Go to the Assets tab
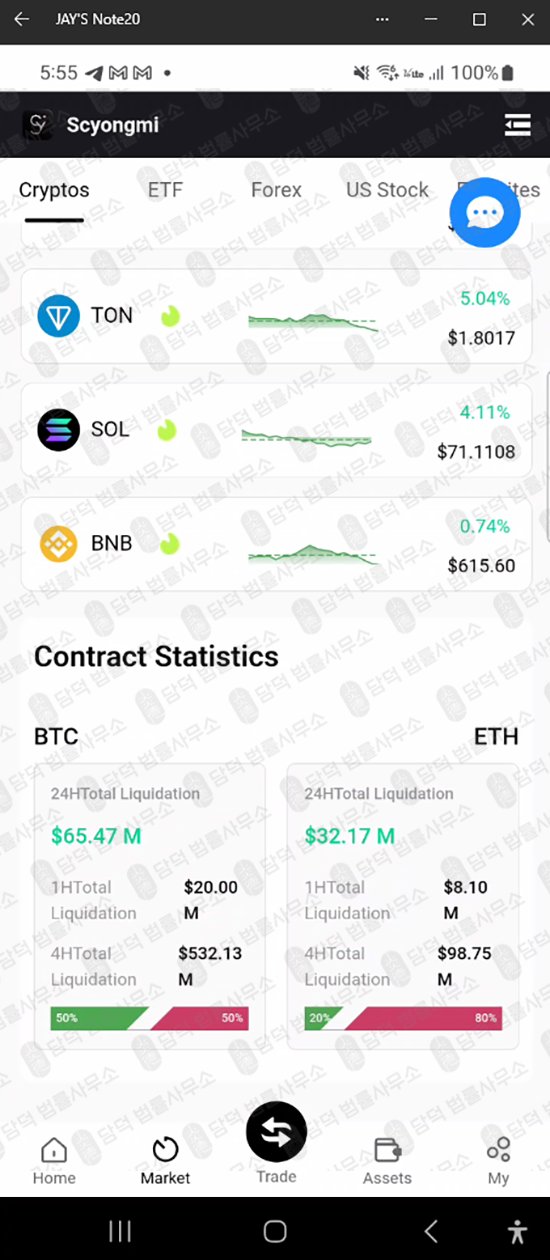 click(x=387, y=1161)
